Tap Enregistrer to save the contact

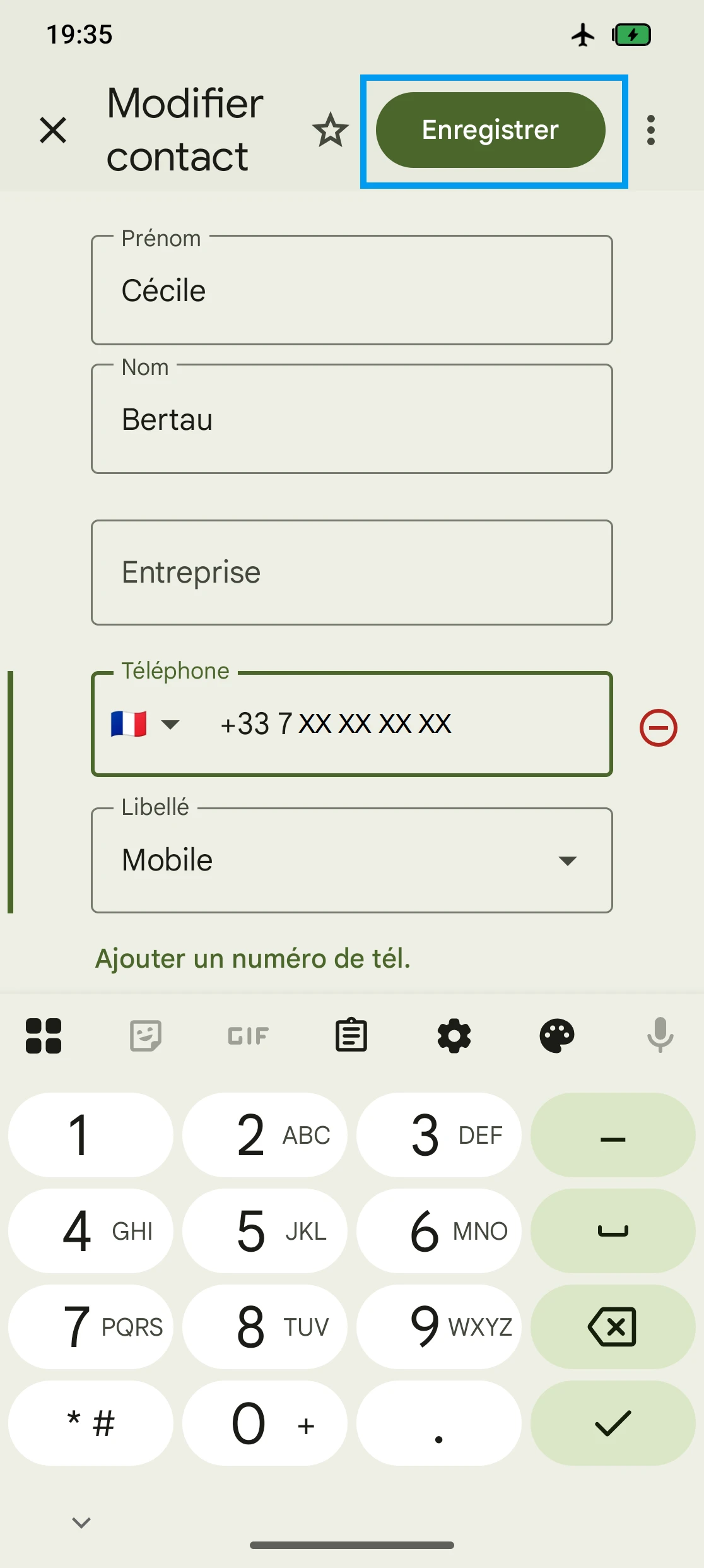point(490,130)
